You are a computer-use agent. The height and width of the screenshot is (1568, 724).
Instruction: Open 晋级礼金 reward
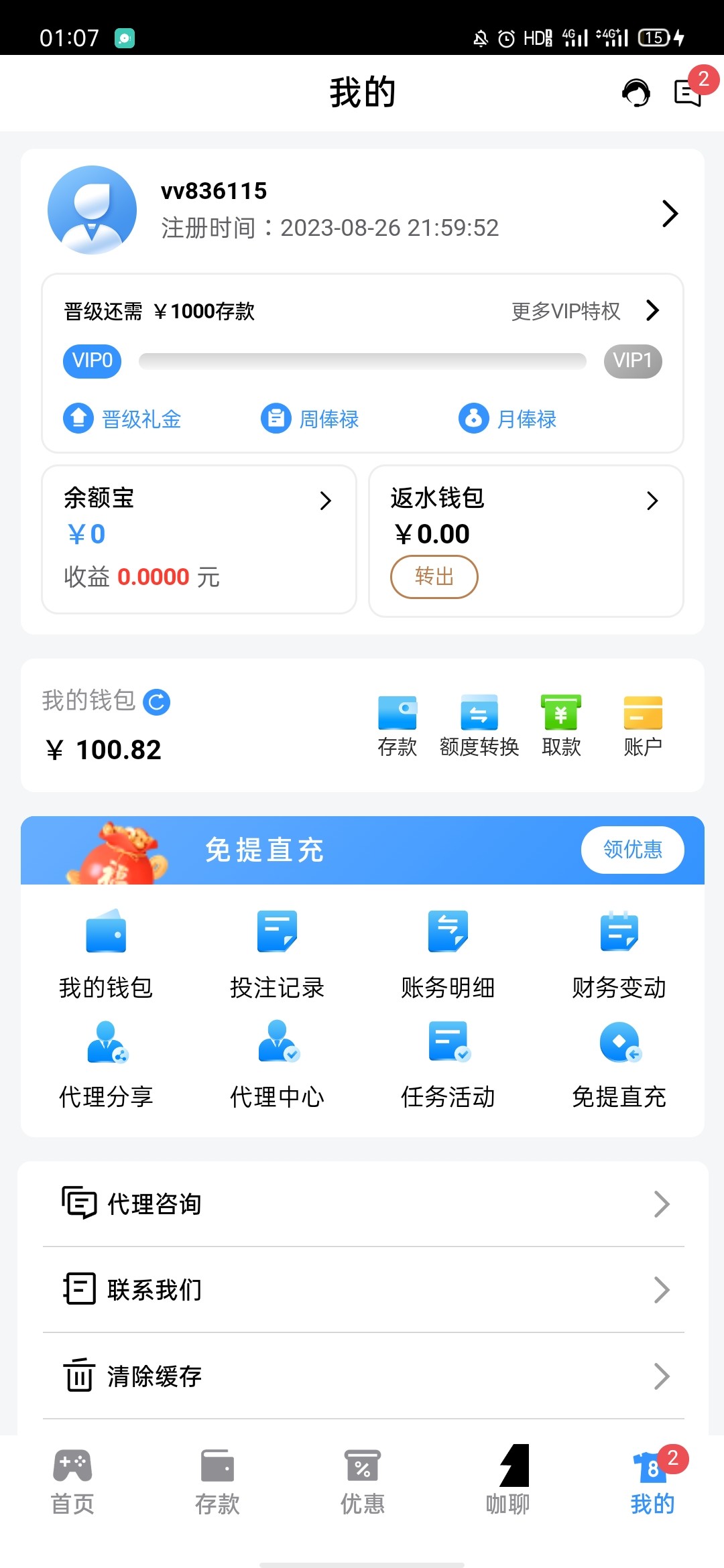[x=123, y=419]
